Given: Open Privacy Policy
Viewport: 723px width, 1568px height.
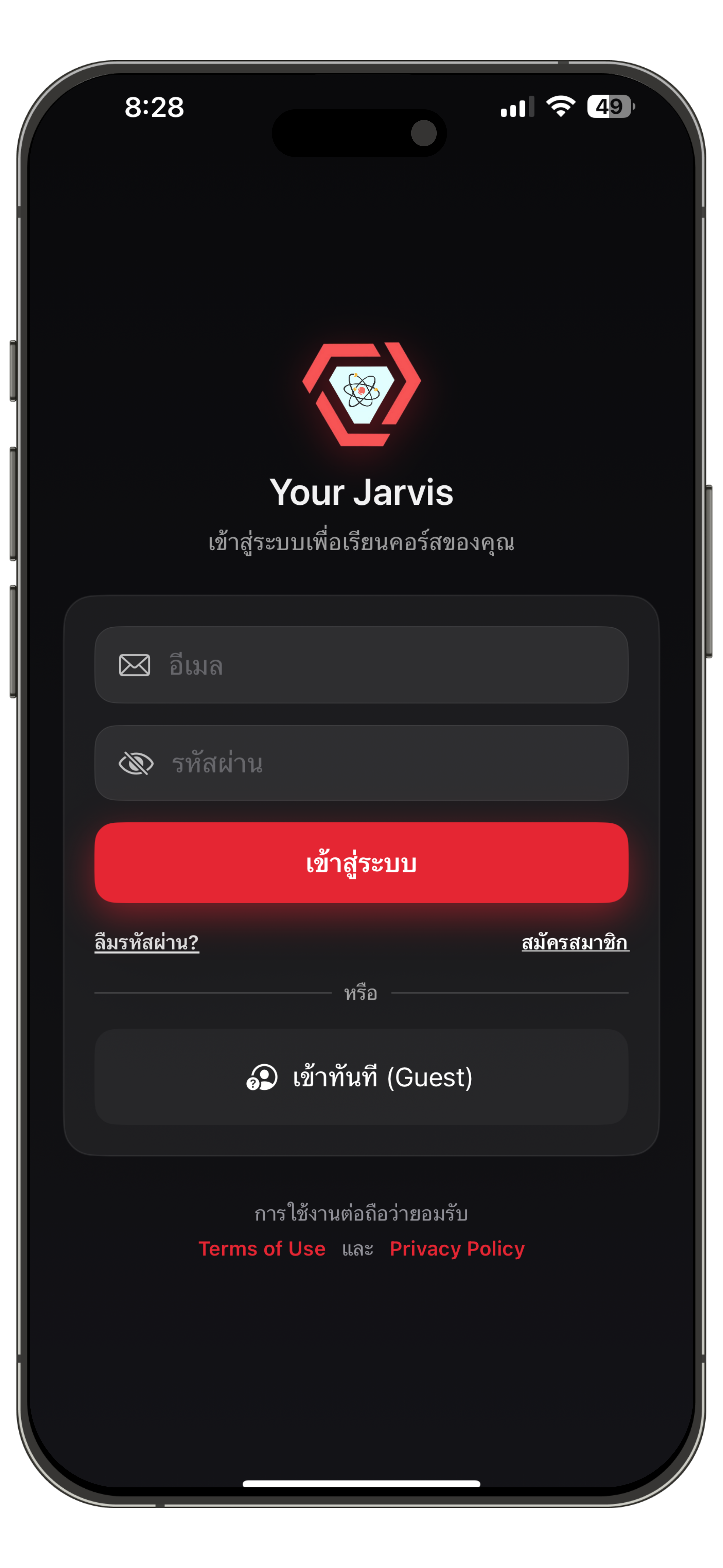Looking at the screenshot, I should (457, 1249).
